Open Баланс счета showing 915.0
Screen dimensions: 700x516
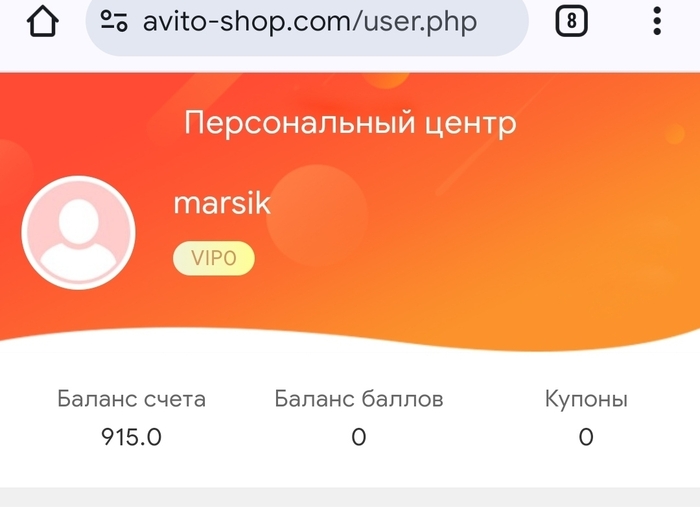click(x=131, y=418)
